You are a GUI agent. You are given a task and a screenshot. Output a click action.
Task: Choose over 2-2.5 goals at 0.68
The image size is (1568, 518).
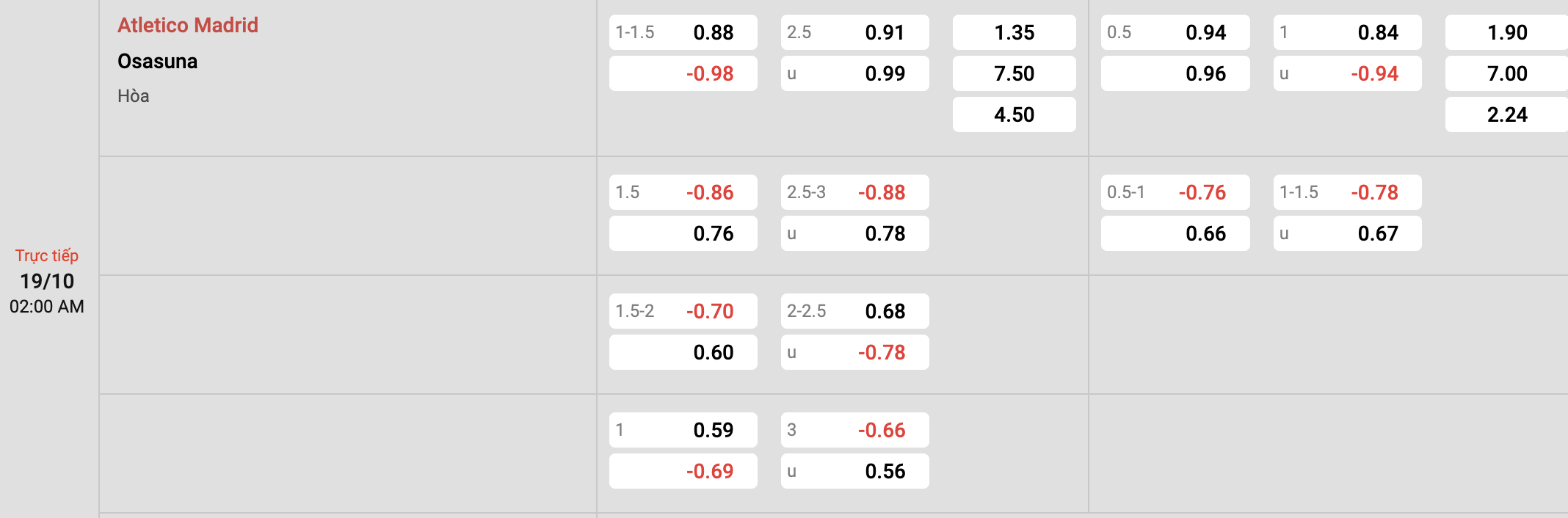pyautogui.click(x=854, y=311)
